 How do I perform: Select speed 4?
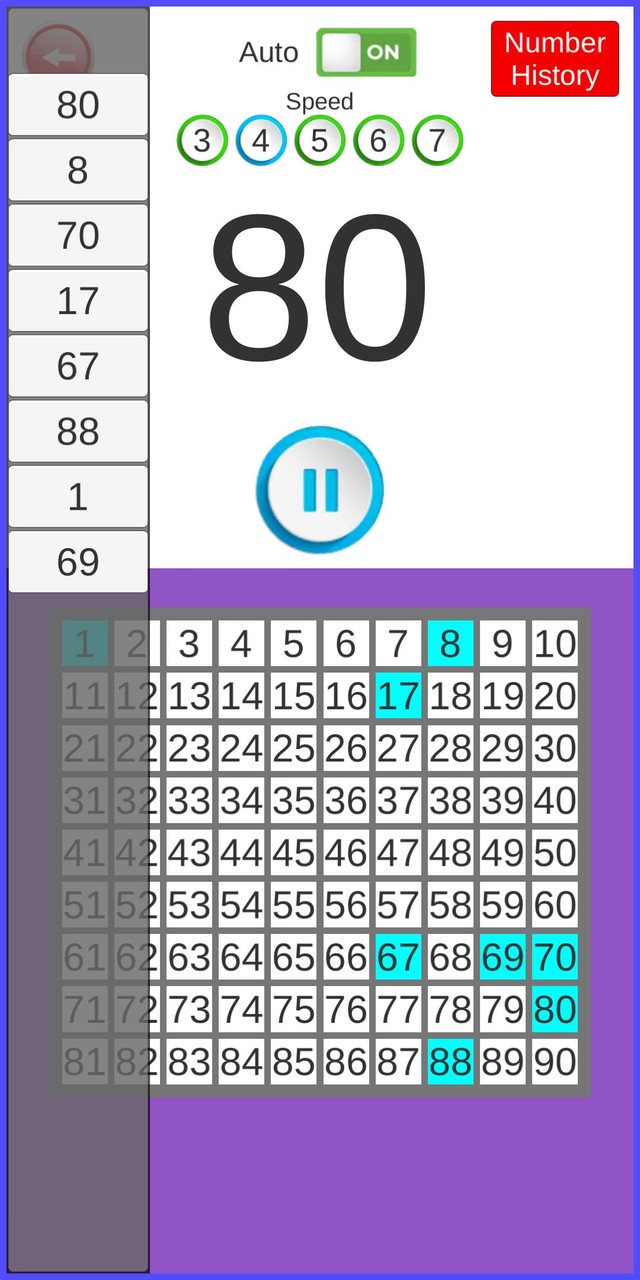[x=261, y=141]
